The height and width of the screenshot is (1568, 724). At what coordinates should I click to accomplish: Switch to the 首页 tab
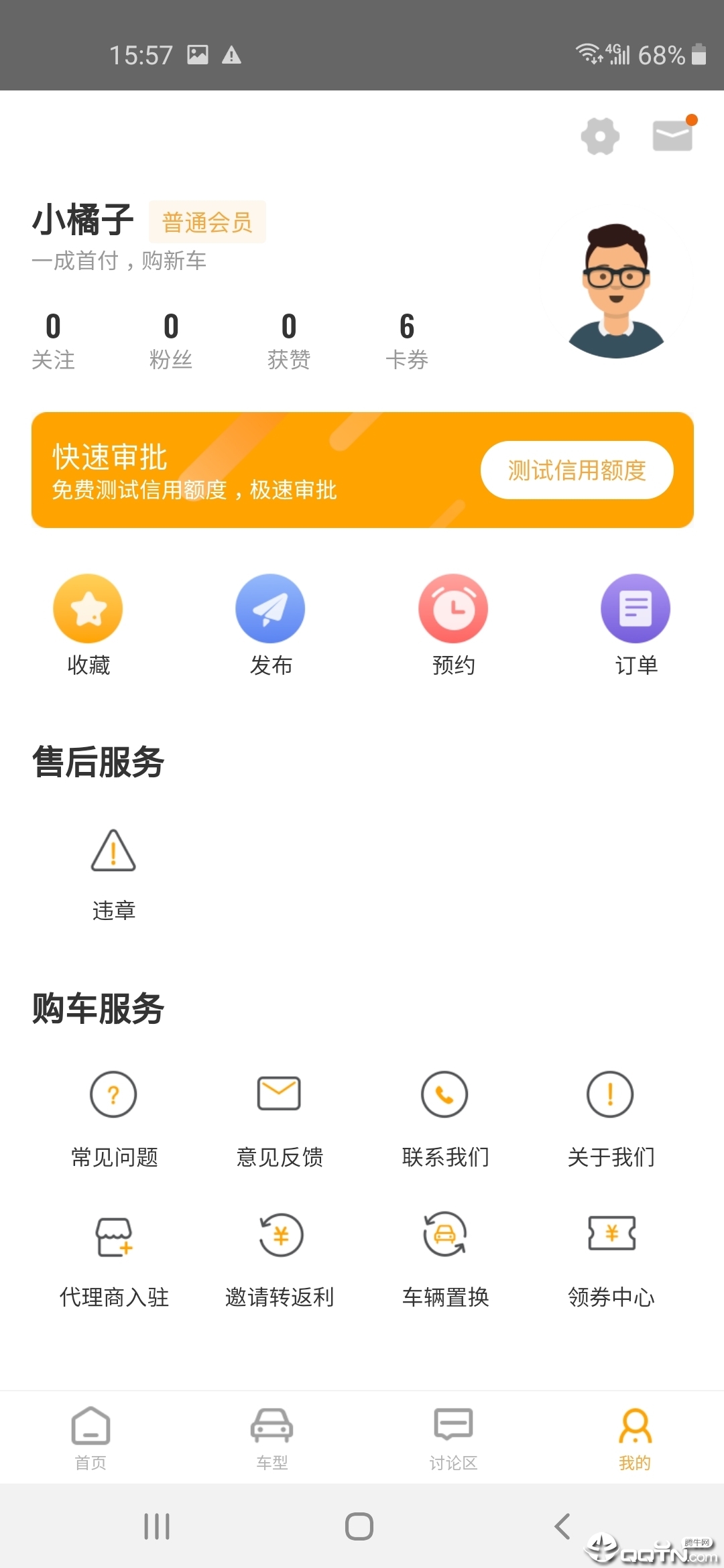pyautogui.click(x=90, y=1437)
